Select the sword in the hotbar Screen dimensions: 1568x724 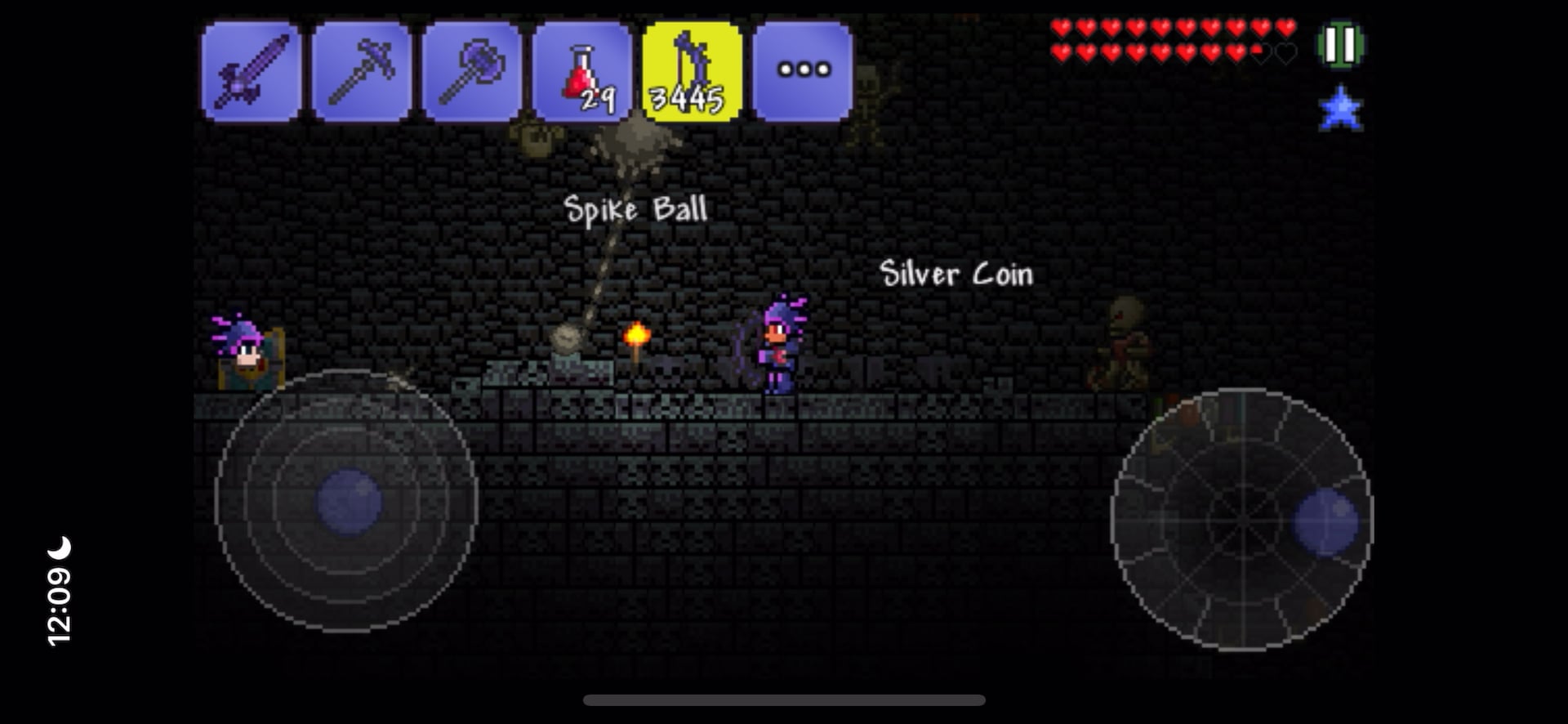pyautogui.click(x=252, y=72)
